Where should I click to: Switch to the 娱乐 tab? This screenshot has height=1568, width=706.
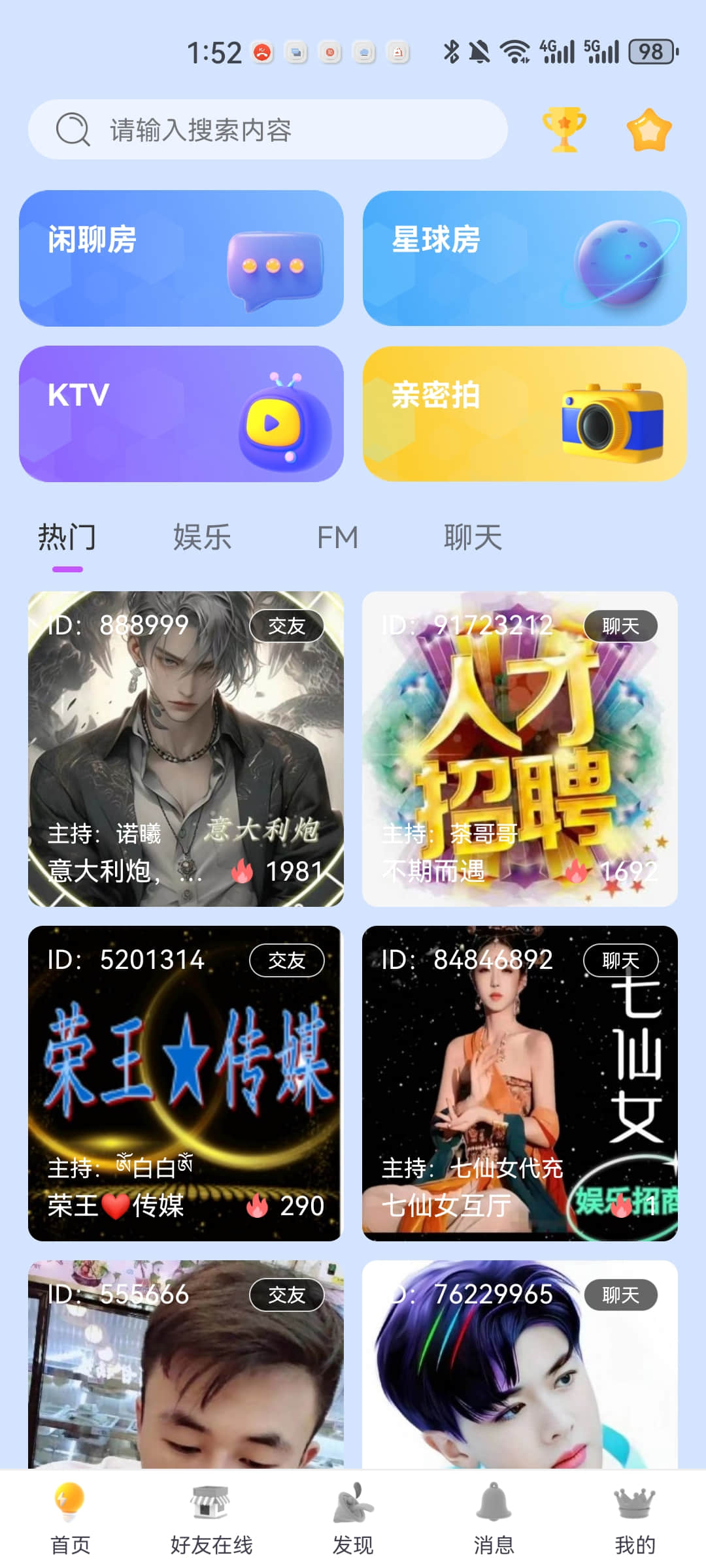pos(202,538)
